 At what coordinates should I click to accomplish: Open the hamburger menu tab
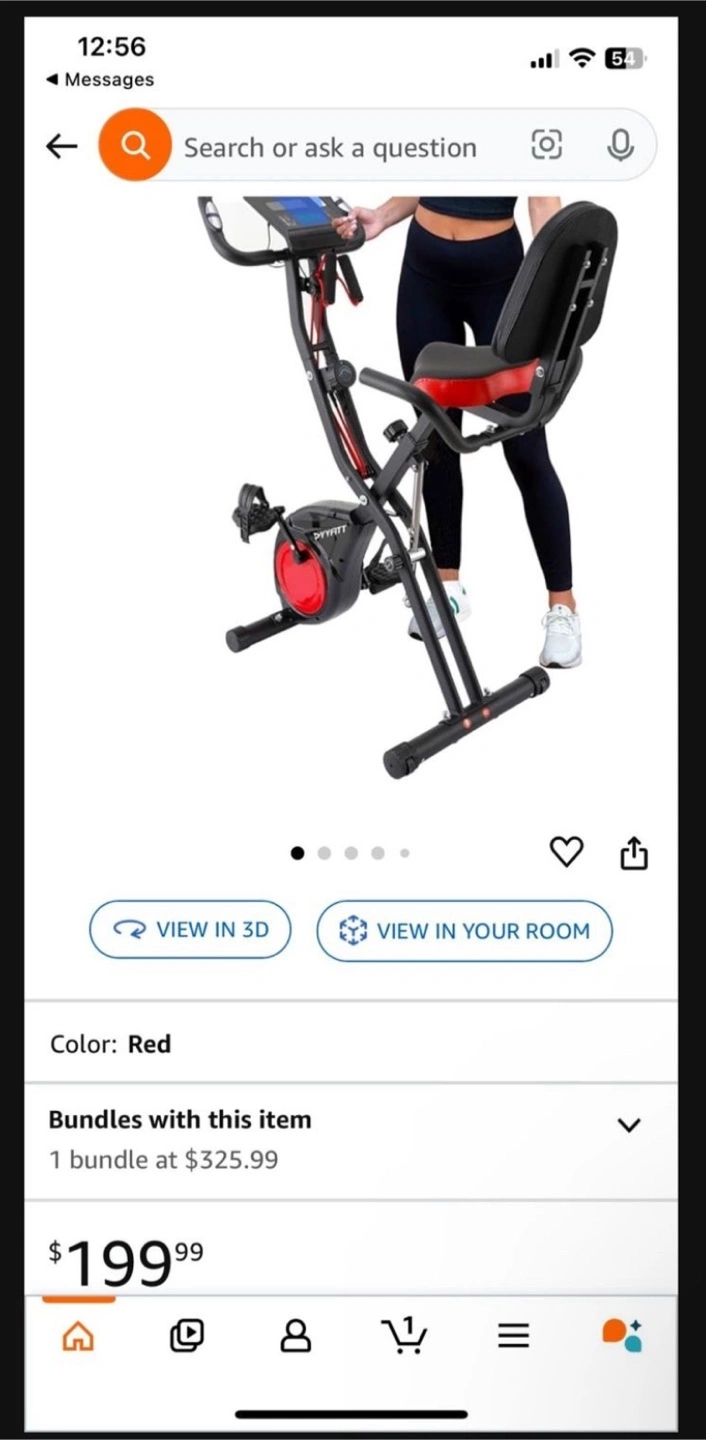click(x=513, y=1336)
